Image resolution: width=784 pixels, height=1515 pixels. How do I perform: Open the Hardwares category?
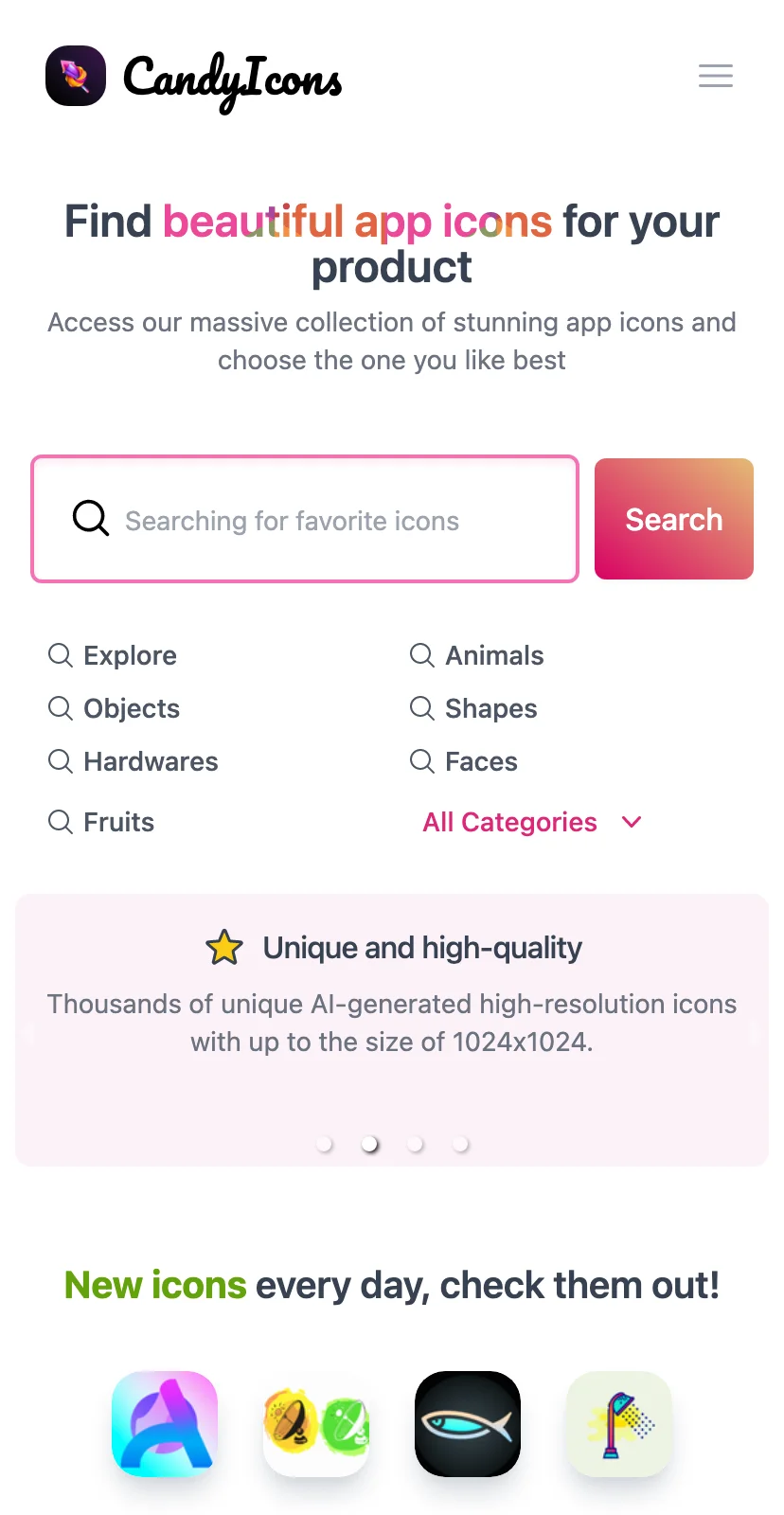coord(150,761)
